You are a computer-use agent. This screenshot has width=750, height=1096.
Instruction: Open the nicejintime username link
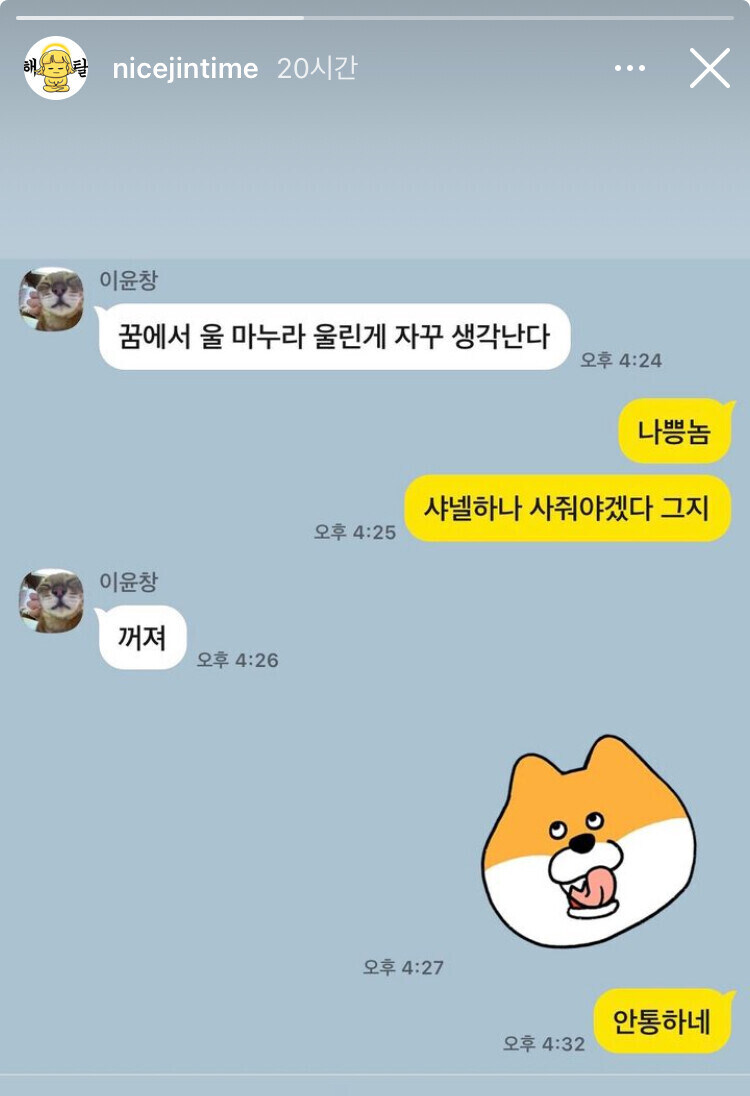click(185, 69)
